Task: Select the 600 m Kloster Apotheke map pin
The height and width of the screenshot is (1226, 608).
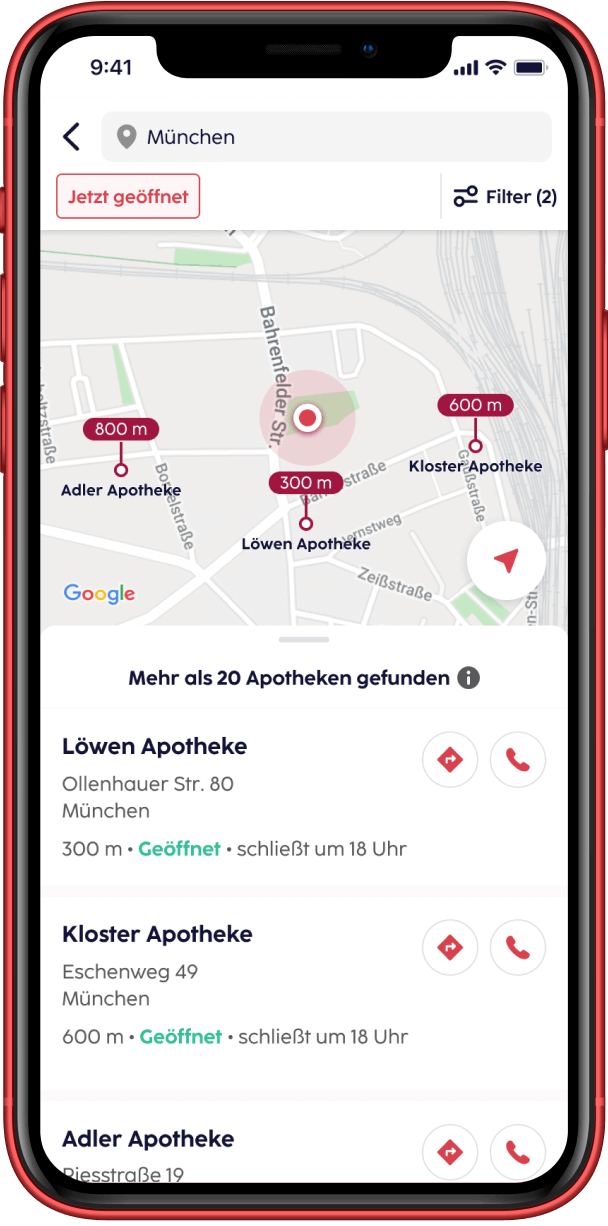Action: pyautogui.click(x=475, y=406)
